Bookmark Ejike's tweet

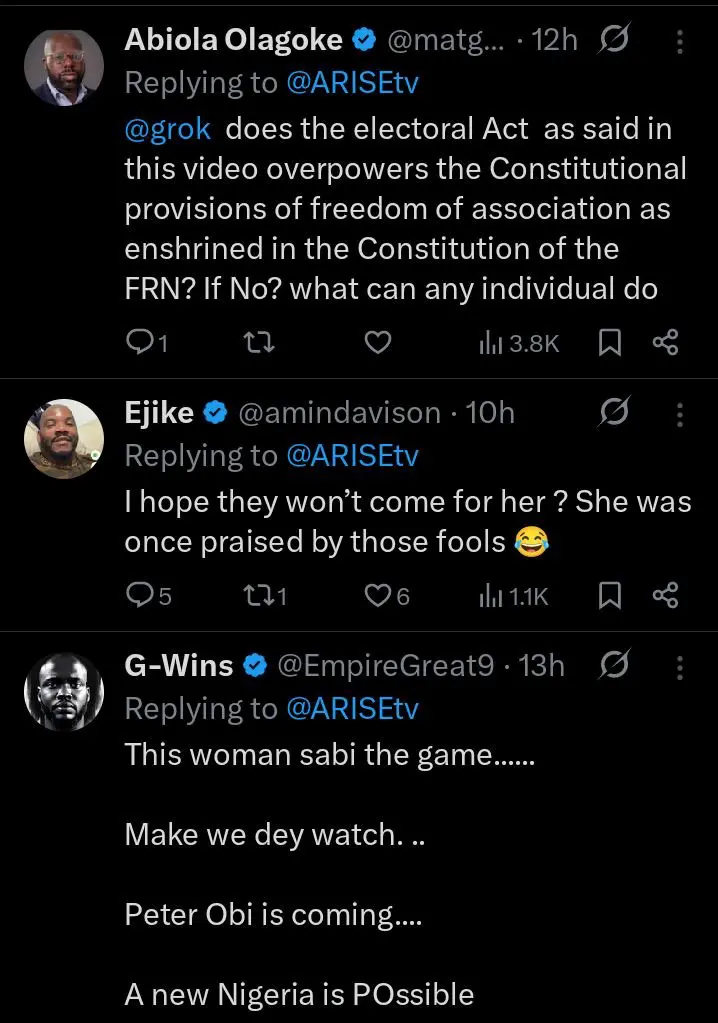click(x=609, y=597)
